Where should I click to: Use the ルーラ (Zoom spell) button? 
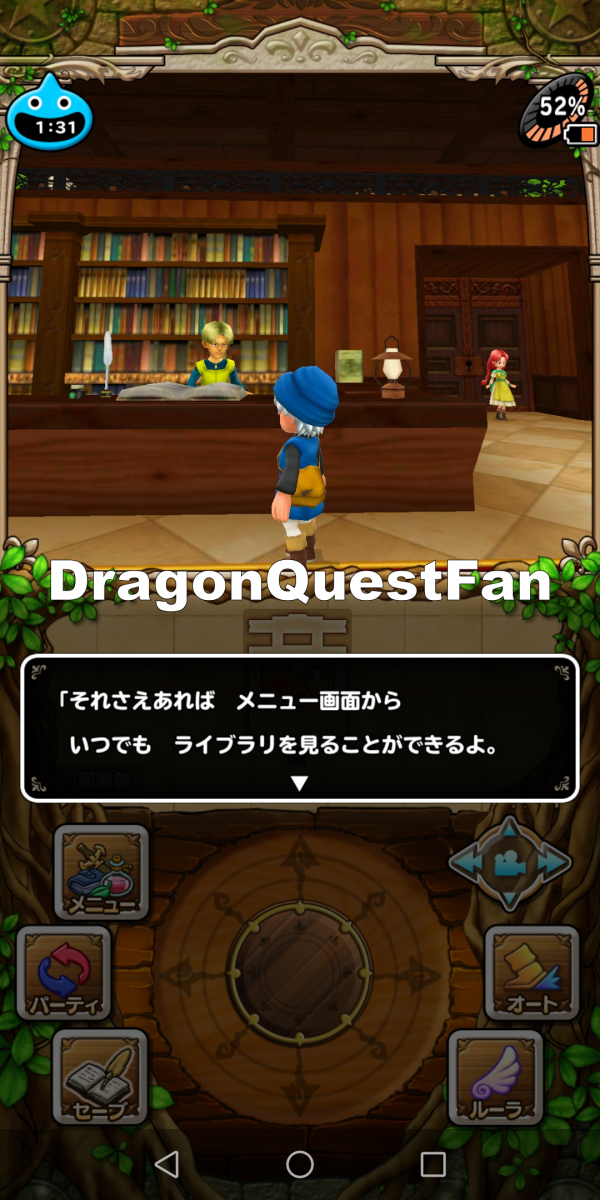point(495,1076)
